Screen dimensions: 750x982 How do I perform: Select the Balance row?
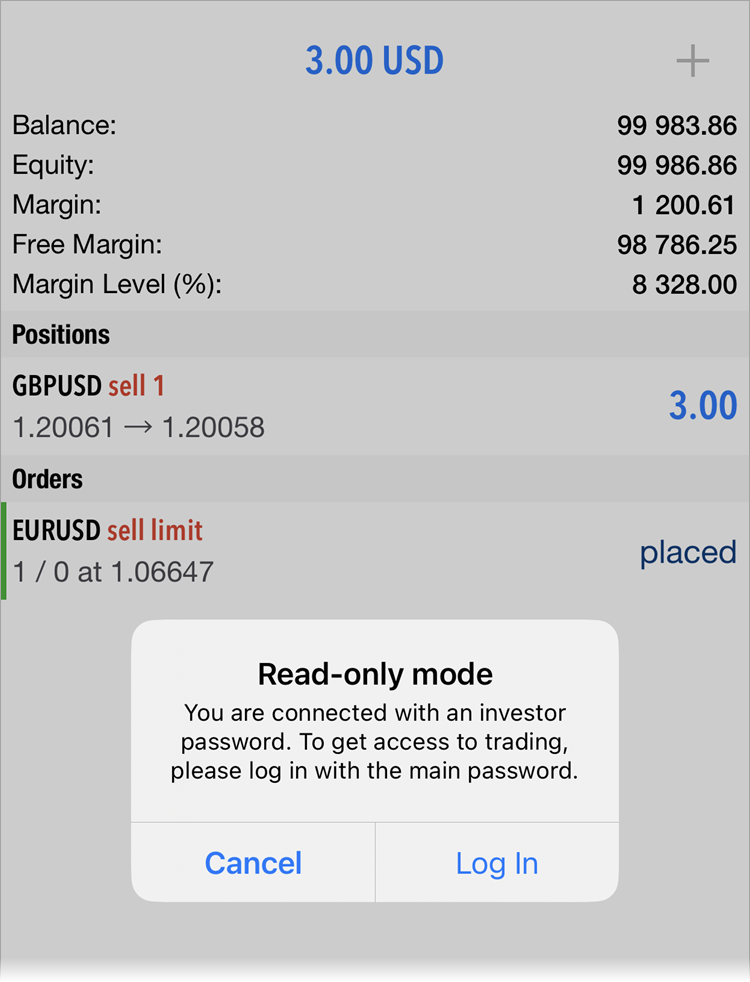pyautogui.click(x=375, y=125)
